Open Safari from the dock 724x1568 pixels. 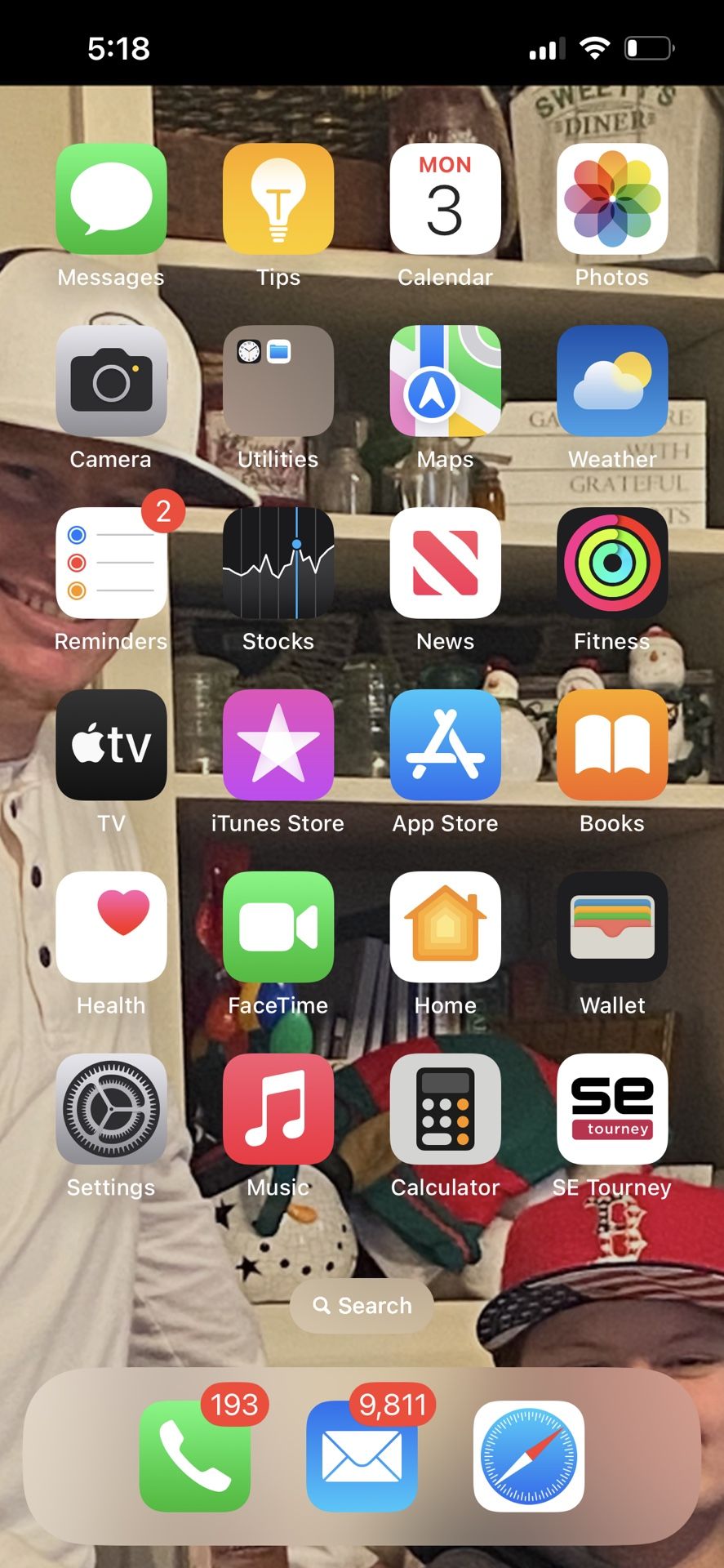click(x=529, y=1456)
